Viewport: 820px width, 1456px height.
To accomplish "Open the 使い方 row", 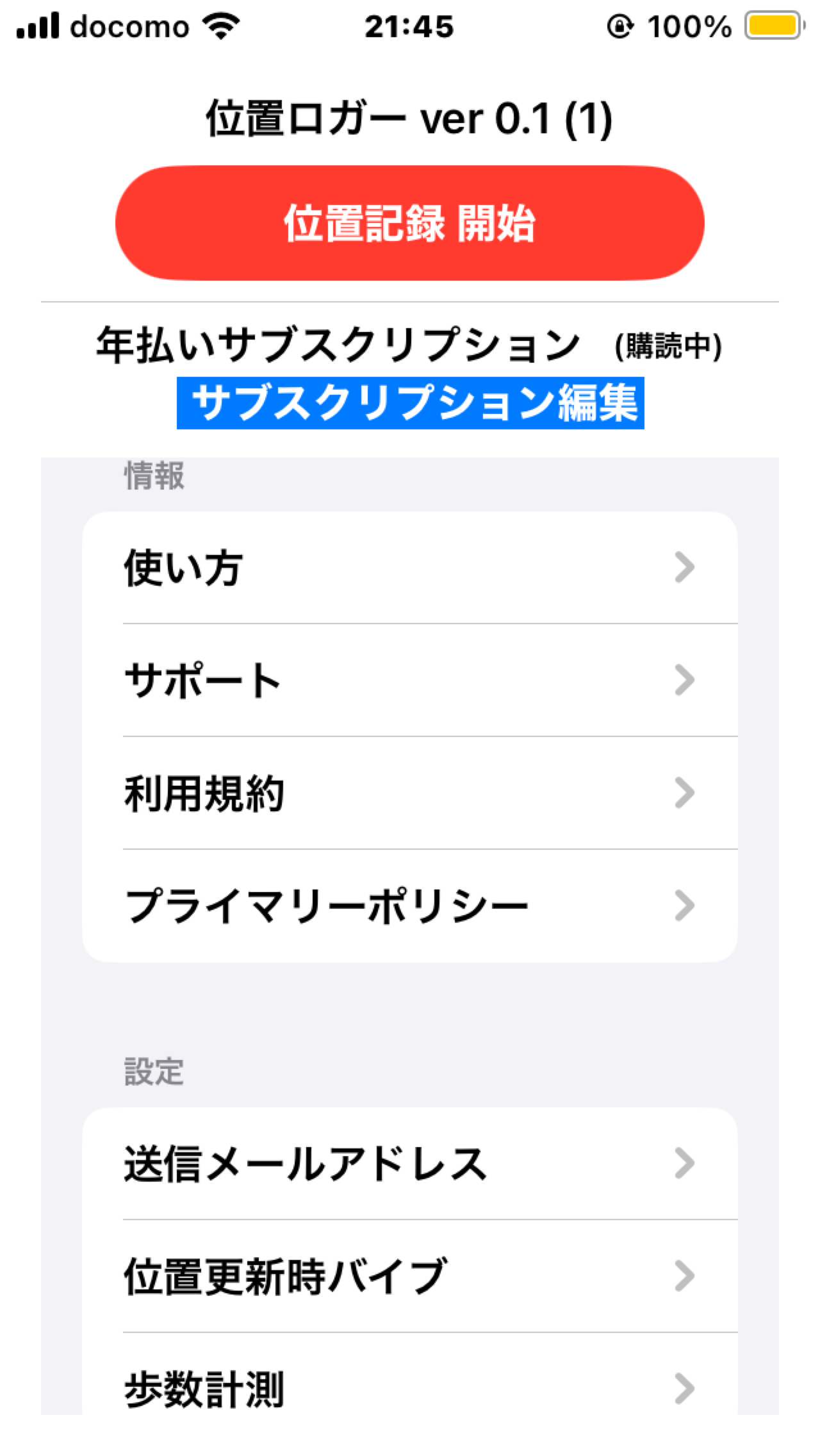I will tap(409, 568).
